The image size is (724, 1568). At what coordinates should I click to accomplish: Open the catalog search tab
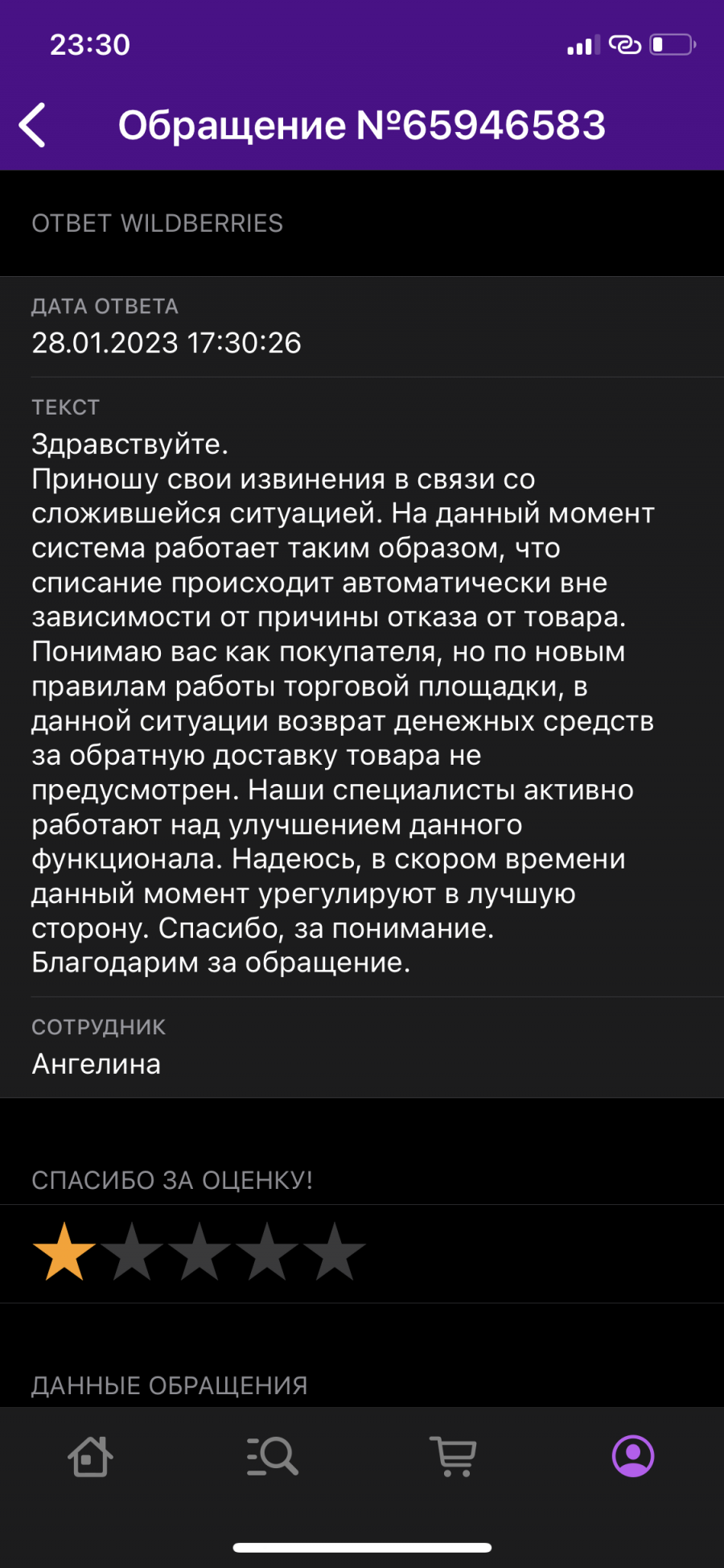272,1456
